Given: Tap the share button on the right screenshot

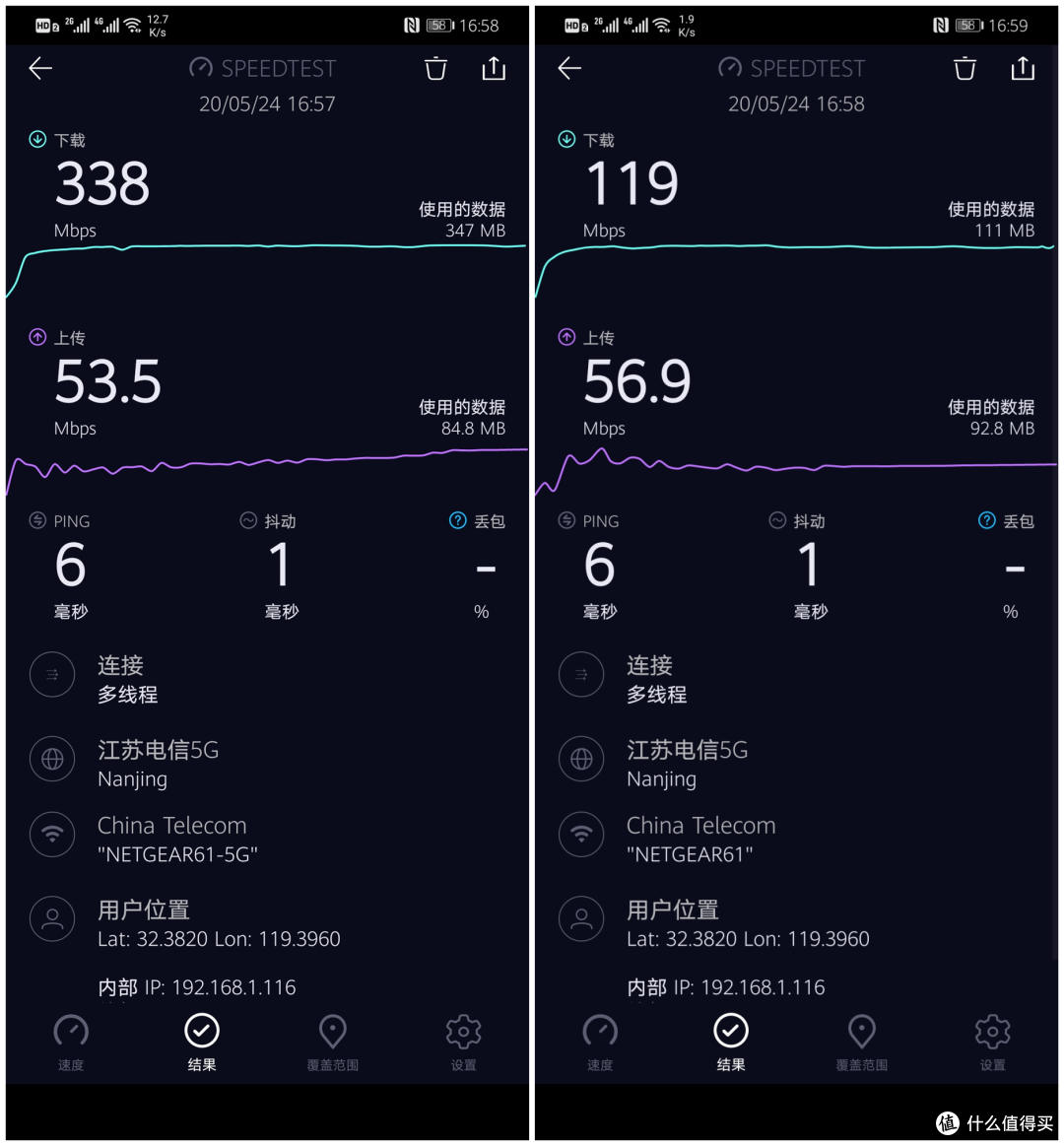Looking at the screenshot, I should pos(1022,68).
